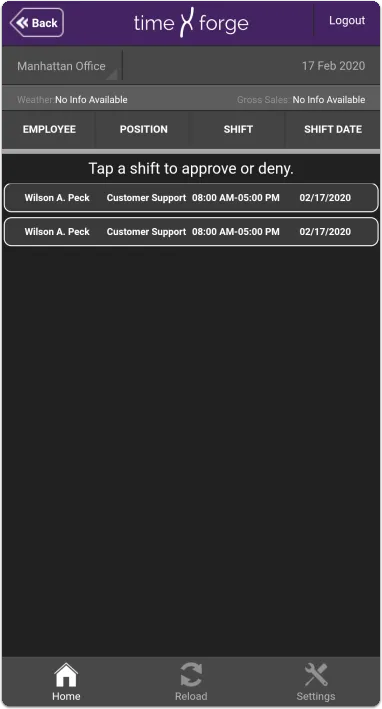Open Settings from the bottom bar

316,682
